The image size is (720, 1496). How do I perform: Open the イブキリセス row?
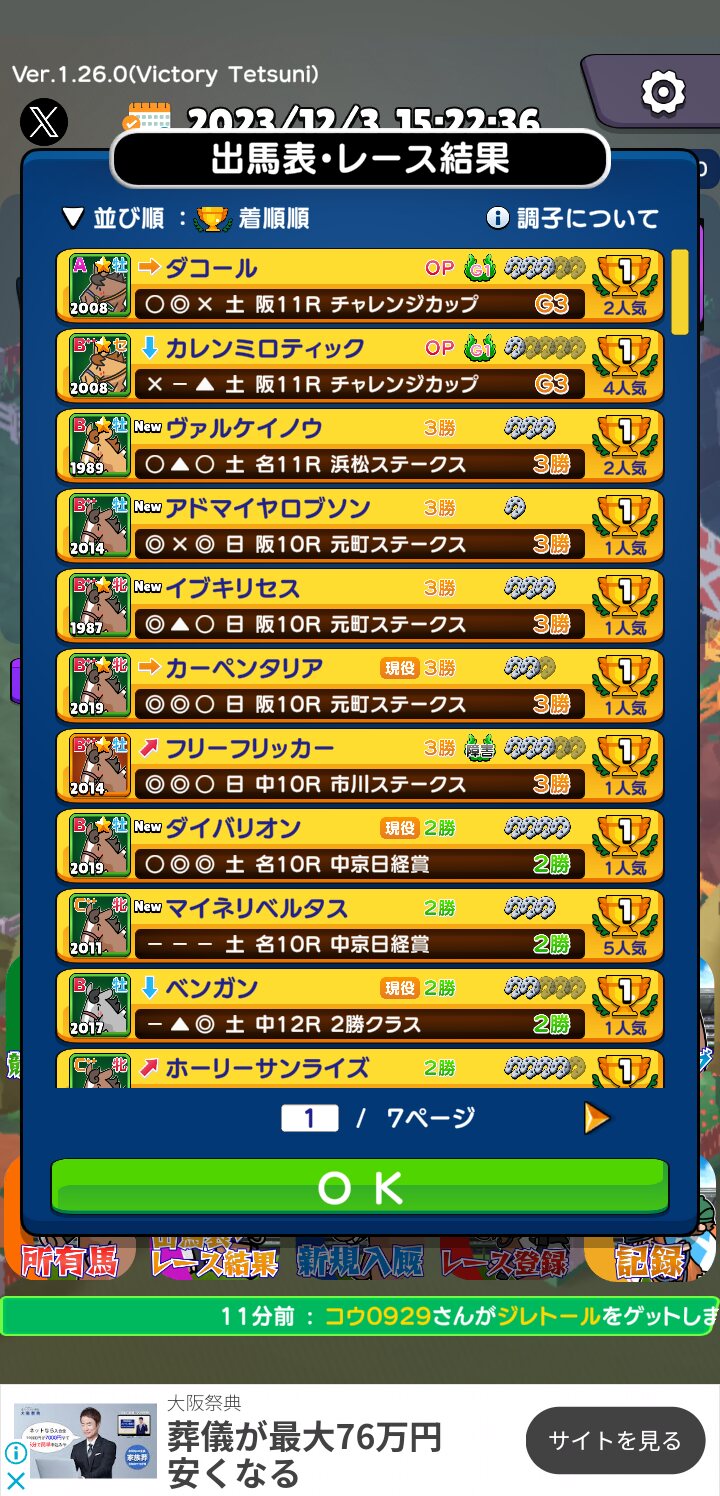(360, 605)
